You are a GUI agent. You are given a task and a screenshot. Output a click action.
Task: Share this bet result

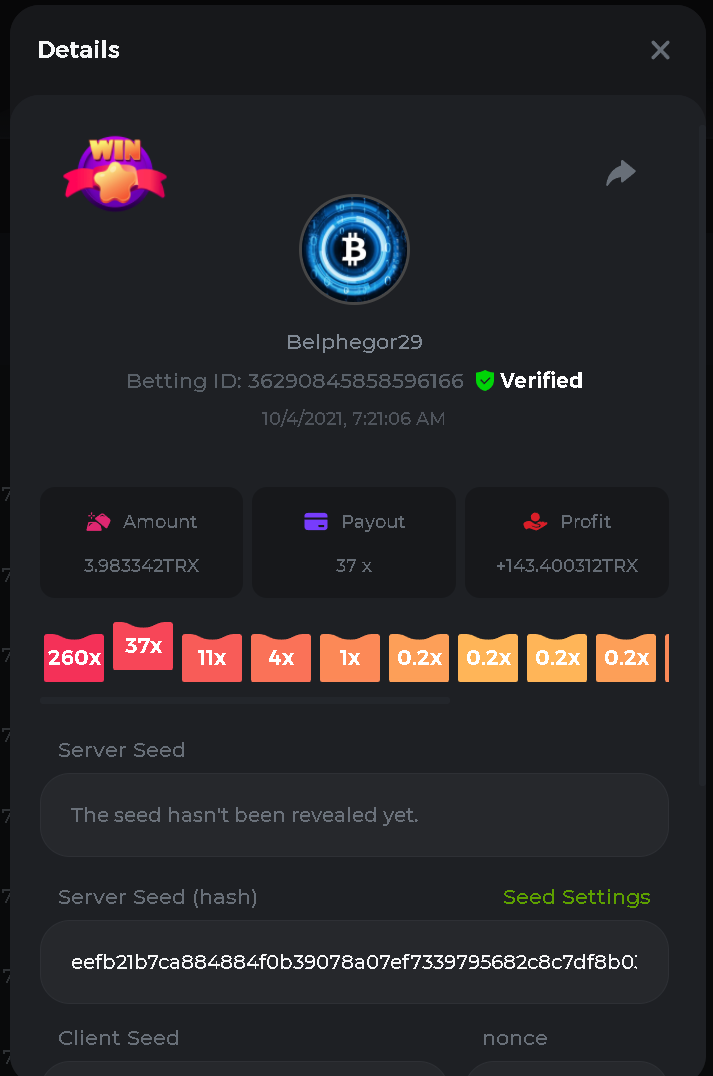pos(621,173)
